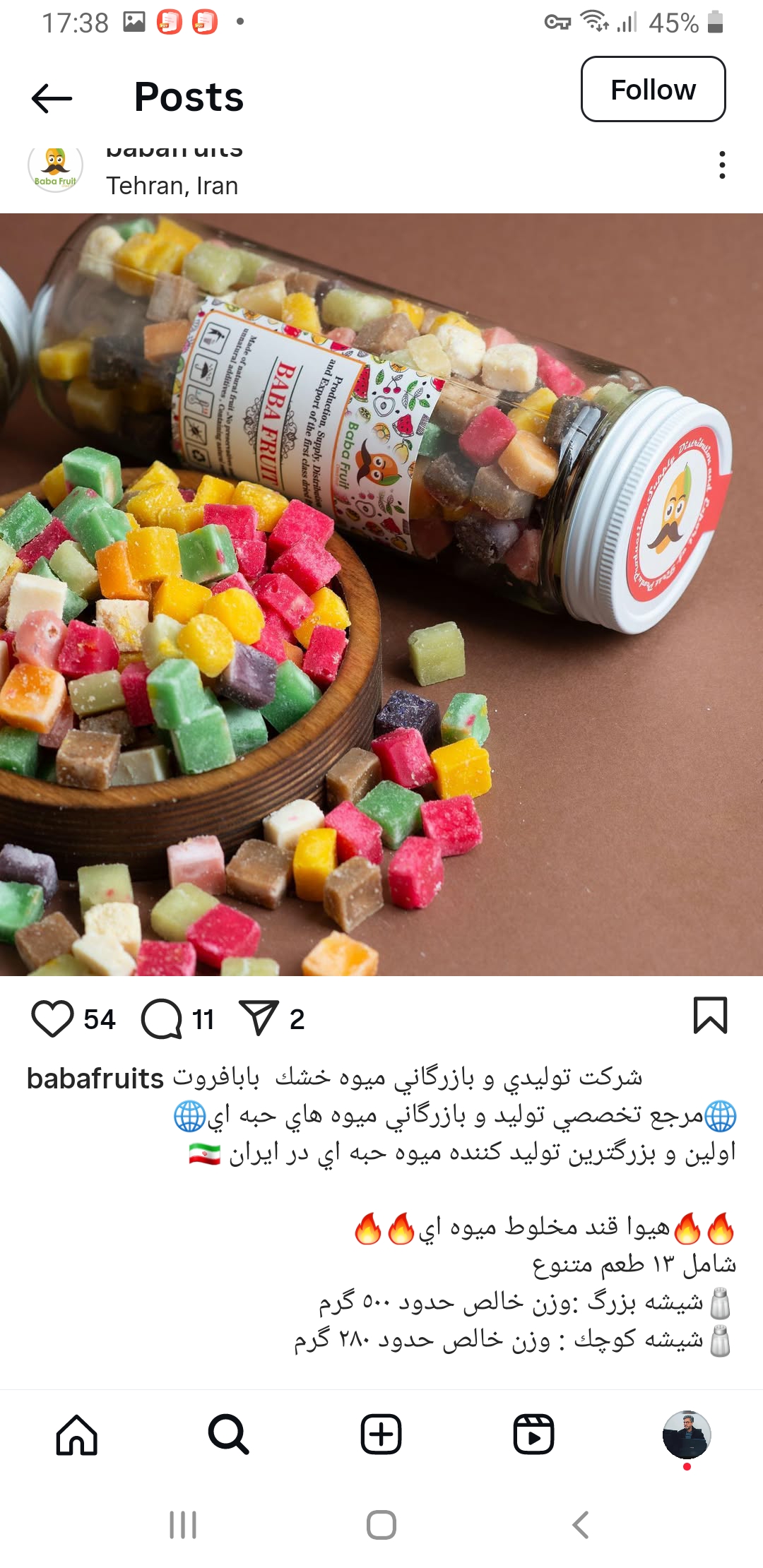
Task: Like the babafruits post
Action: click(x=52, y=1018)
